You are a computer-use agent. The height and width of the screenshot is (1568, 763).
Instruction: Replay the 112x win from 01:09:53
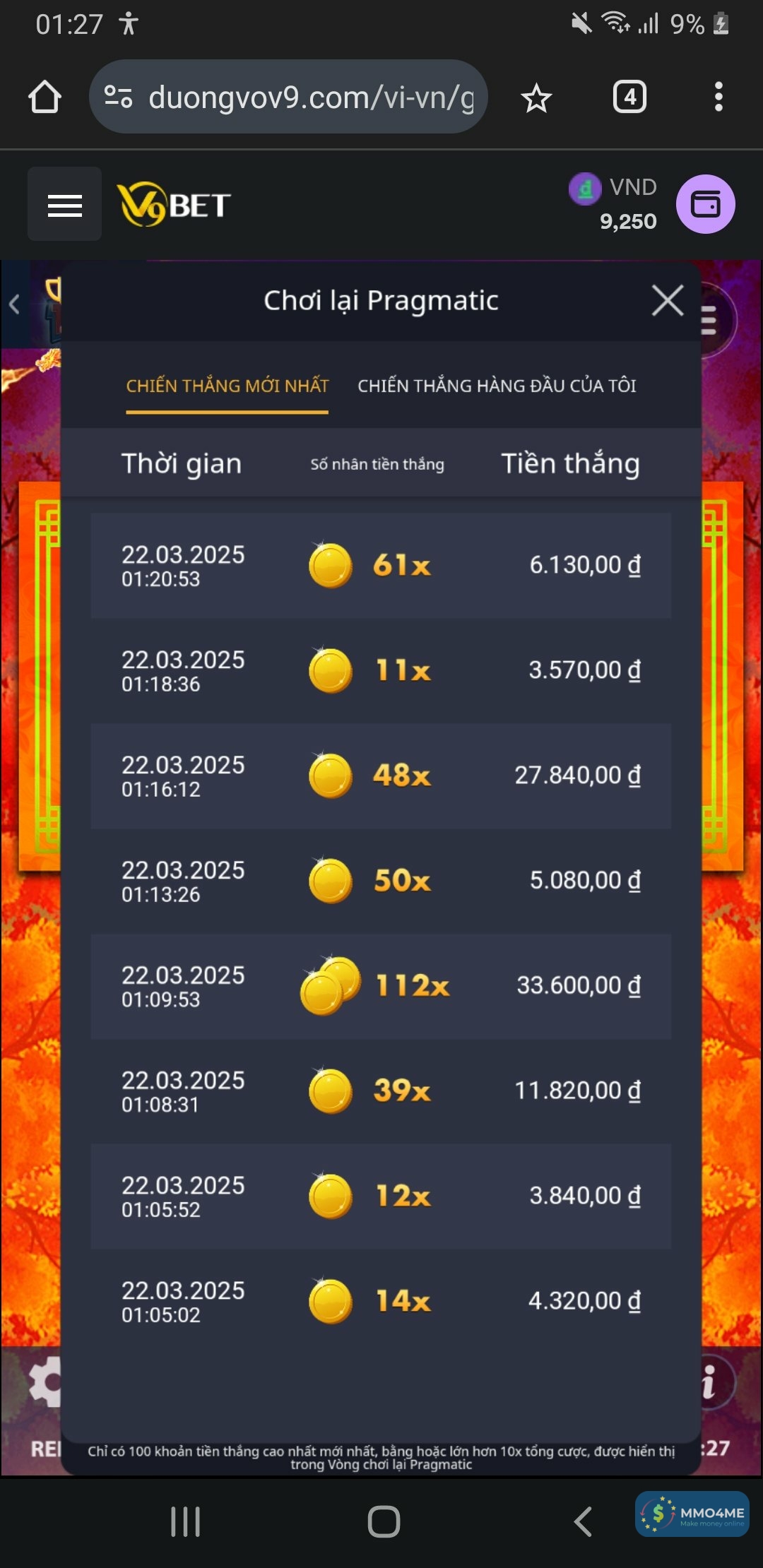[x=381, y=986]
